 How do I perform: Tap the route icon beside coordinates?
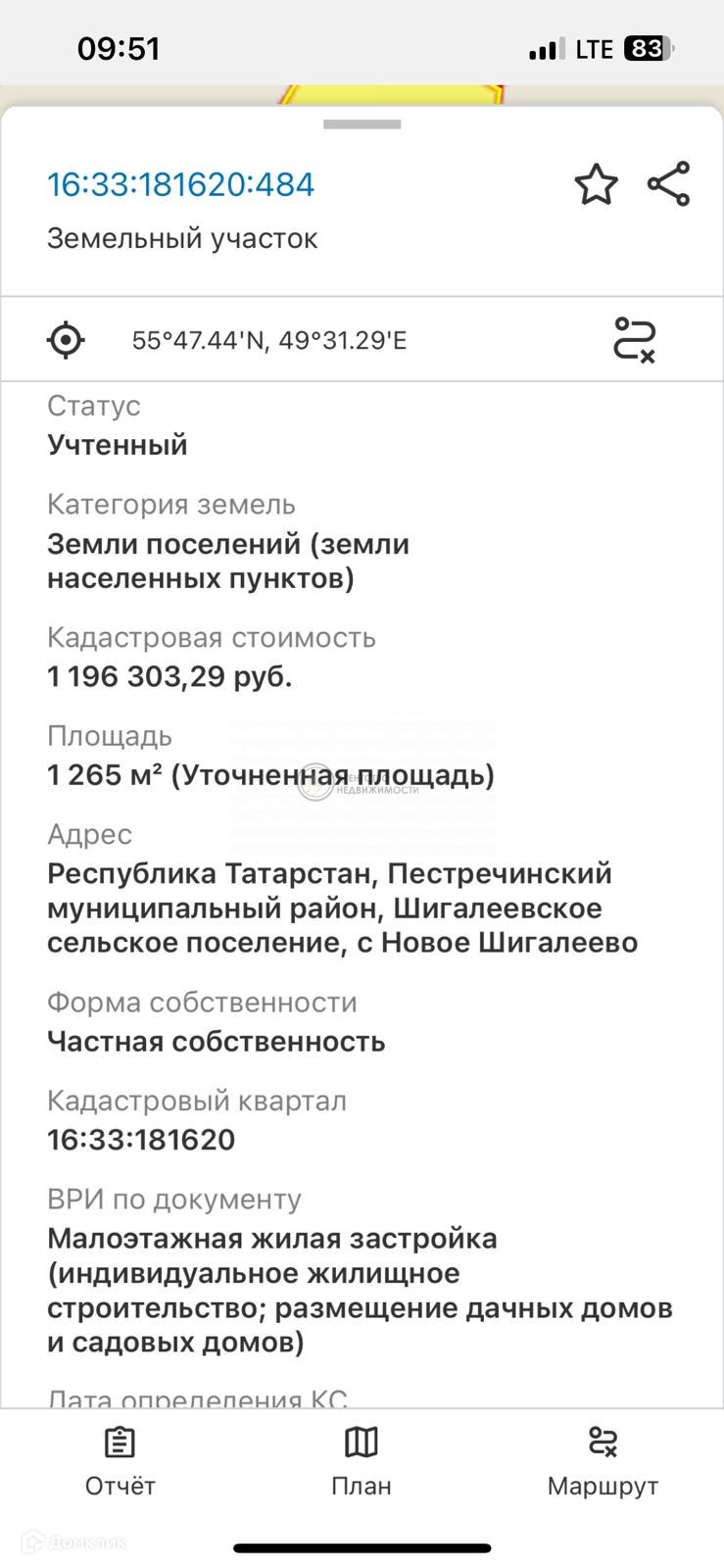click(634, 340)
